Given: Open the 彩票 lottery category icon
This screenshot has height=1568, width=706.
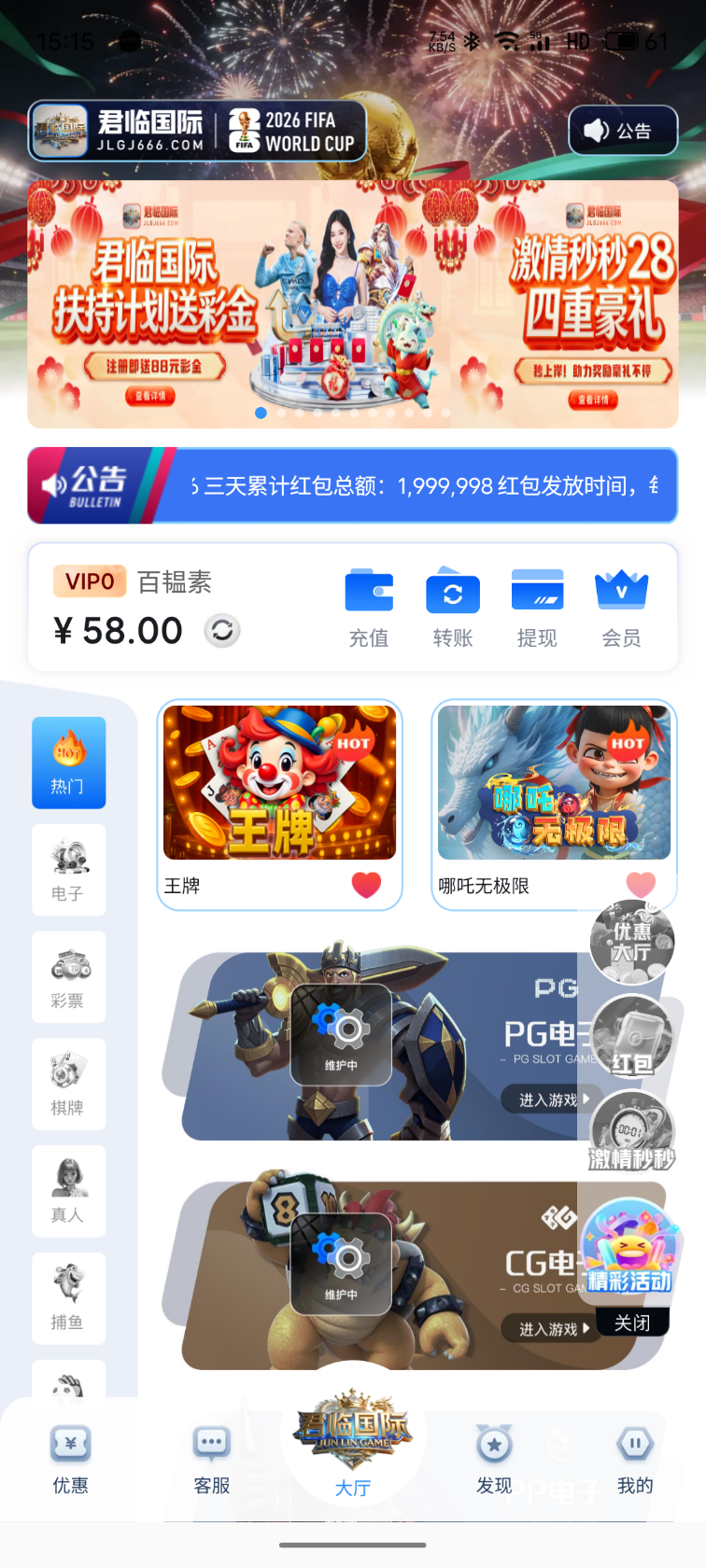Looking at the screenshot, I should (68, 976).
